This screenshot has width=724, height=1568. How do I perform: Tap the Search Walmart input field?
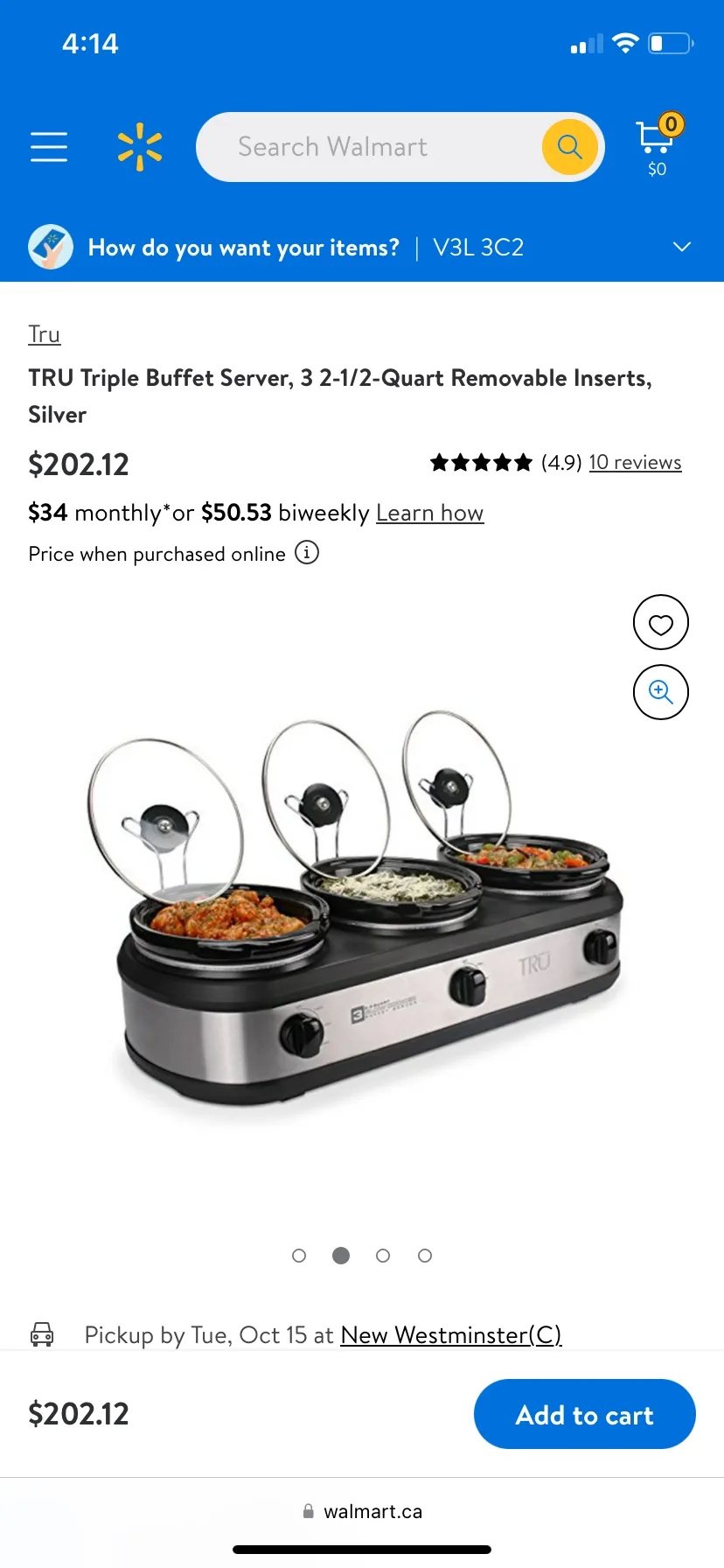367,146
